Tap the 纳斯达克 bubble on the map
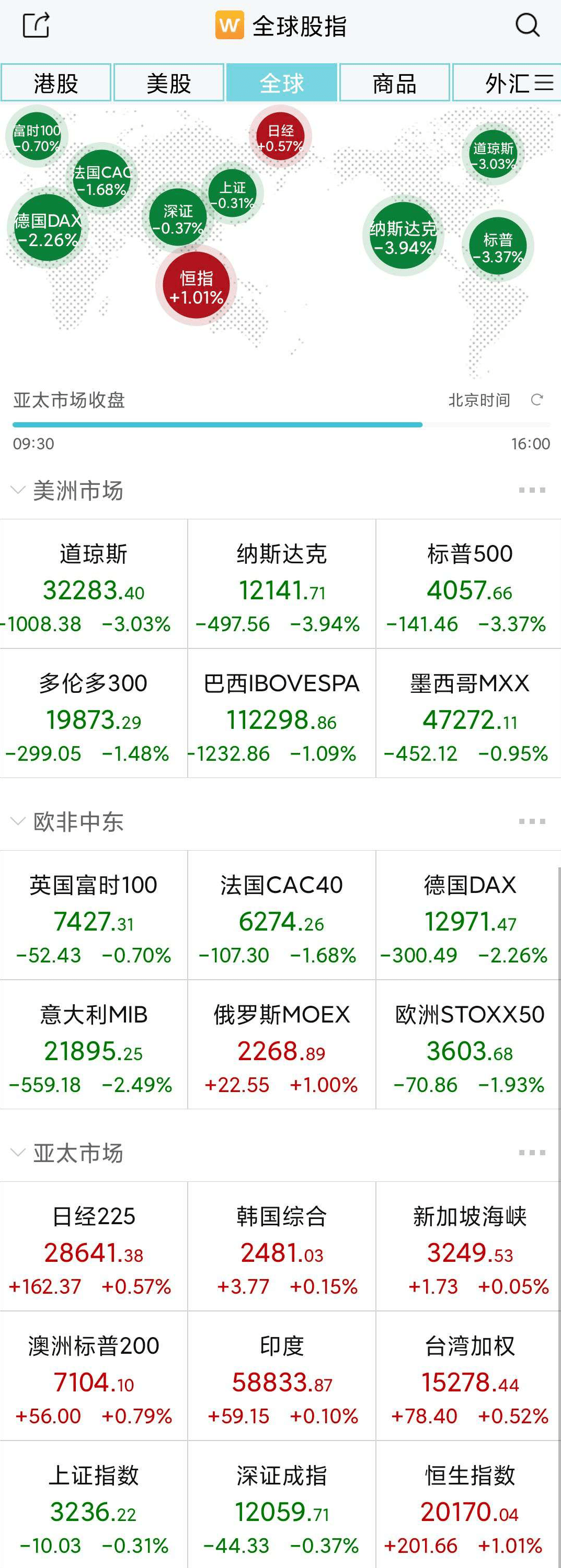This screenshot has height=1568, width=561. coord(403,237)
